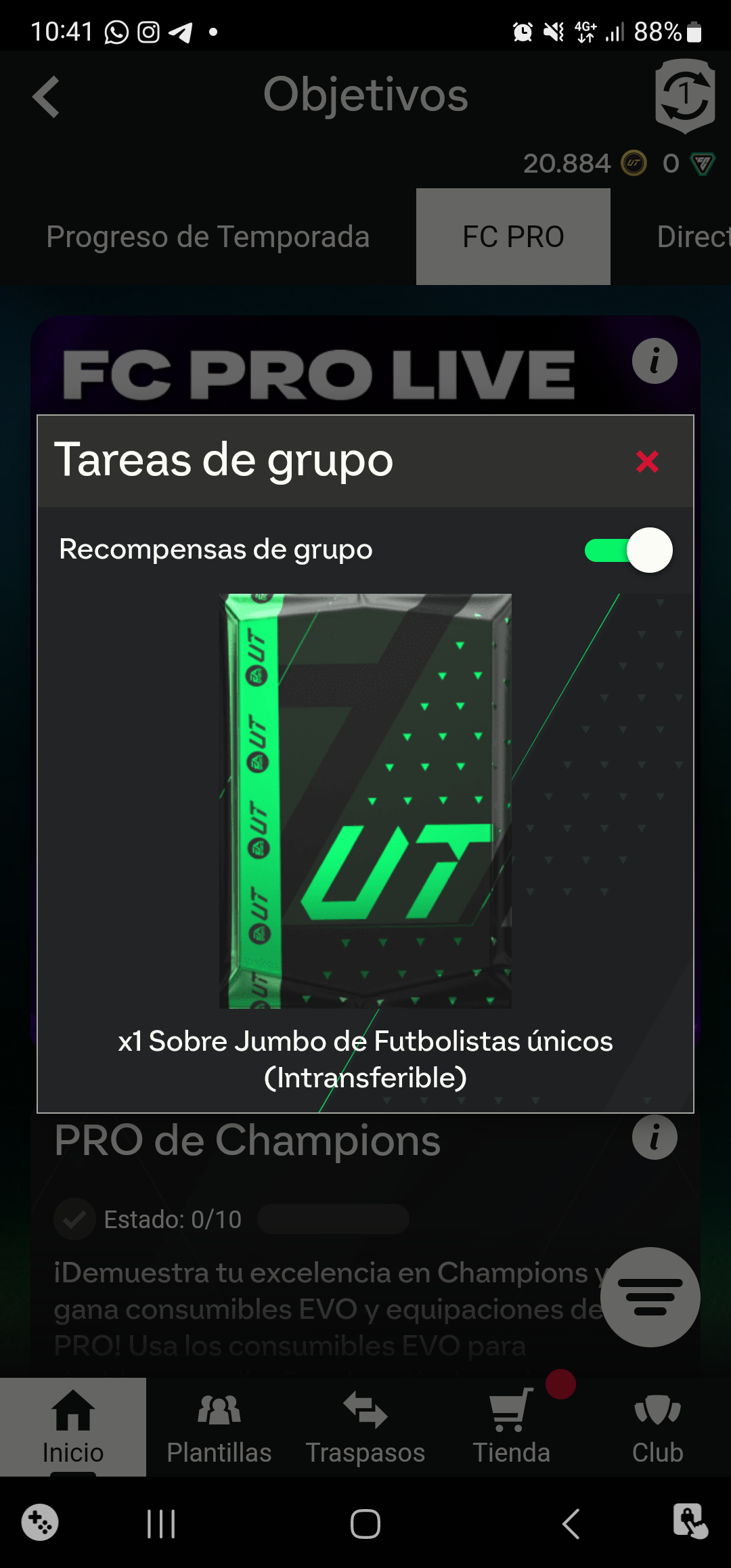Open the system recent apps view

[x=161, y=1524]
